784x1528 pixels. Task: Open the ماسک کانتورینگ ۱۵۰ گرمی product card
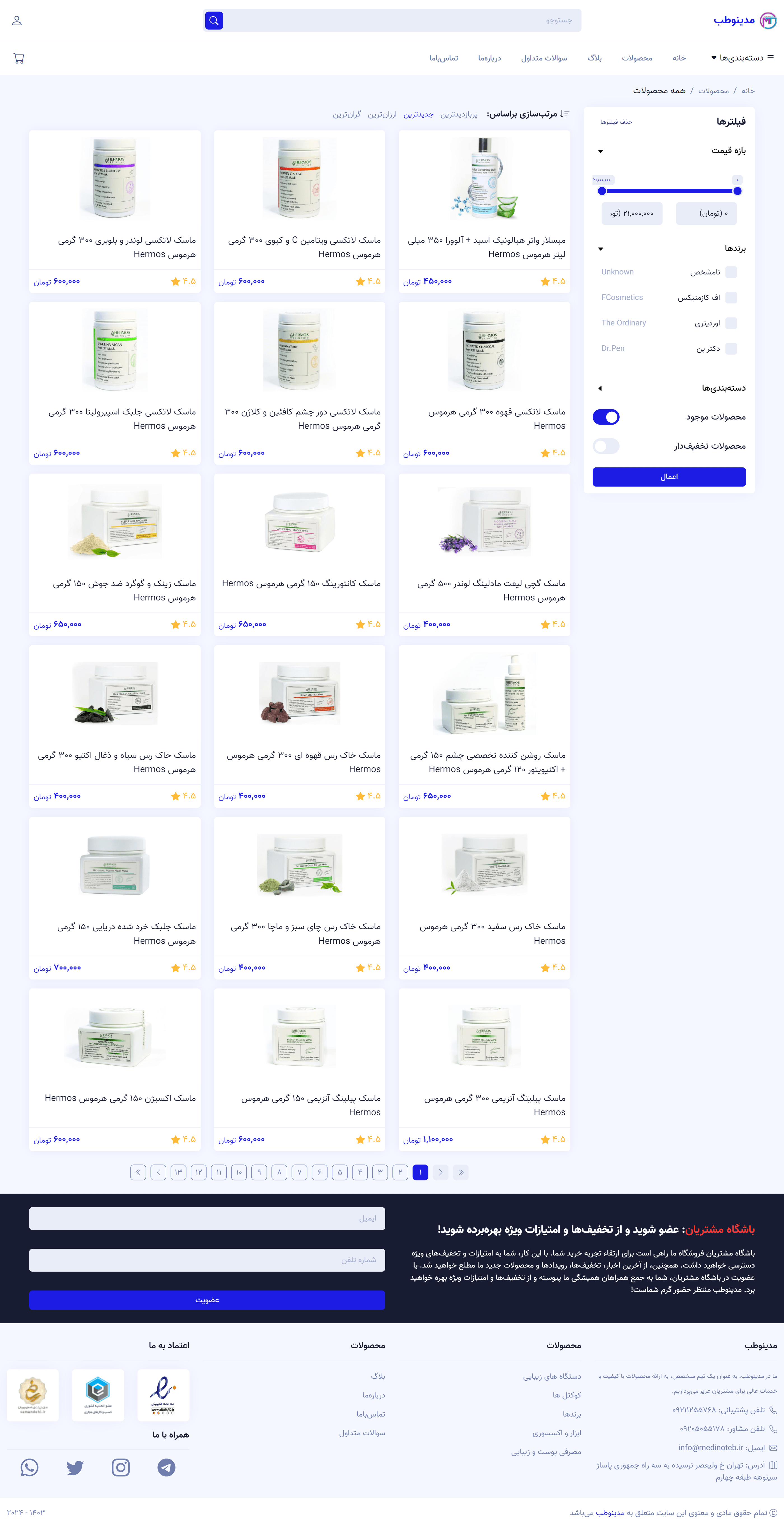coord(300,555)
